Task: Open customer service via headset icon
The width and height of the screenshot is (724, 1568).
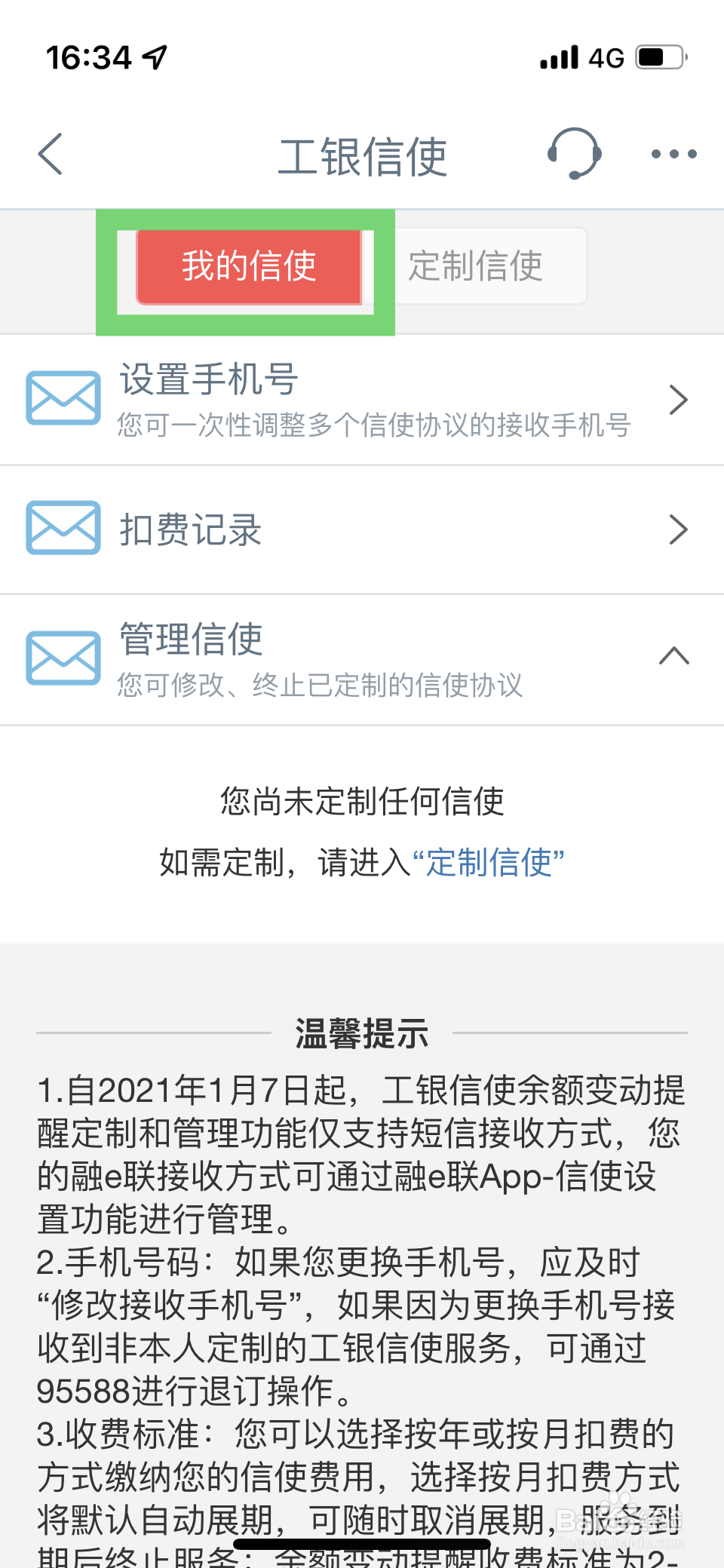Action: click(575, 153)
